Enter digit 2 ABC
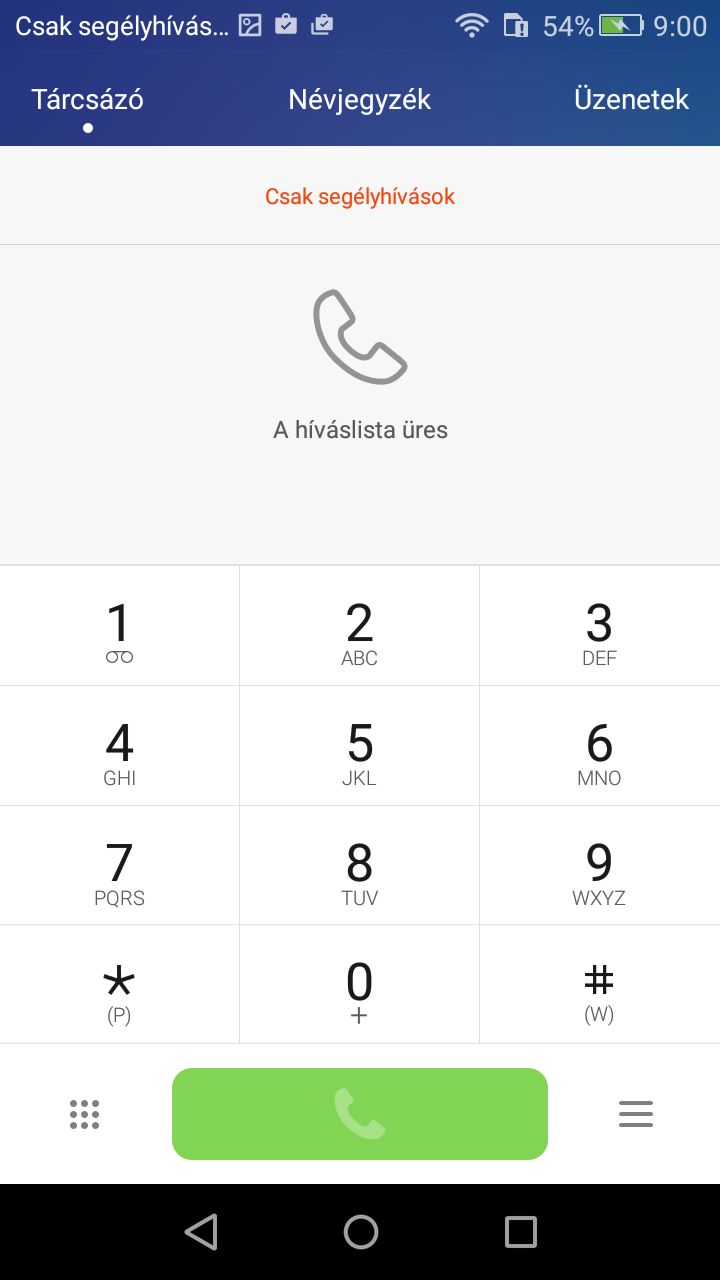This screenshot has height=1280, width=720. click(x=359, y=627)
